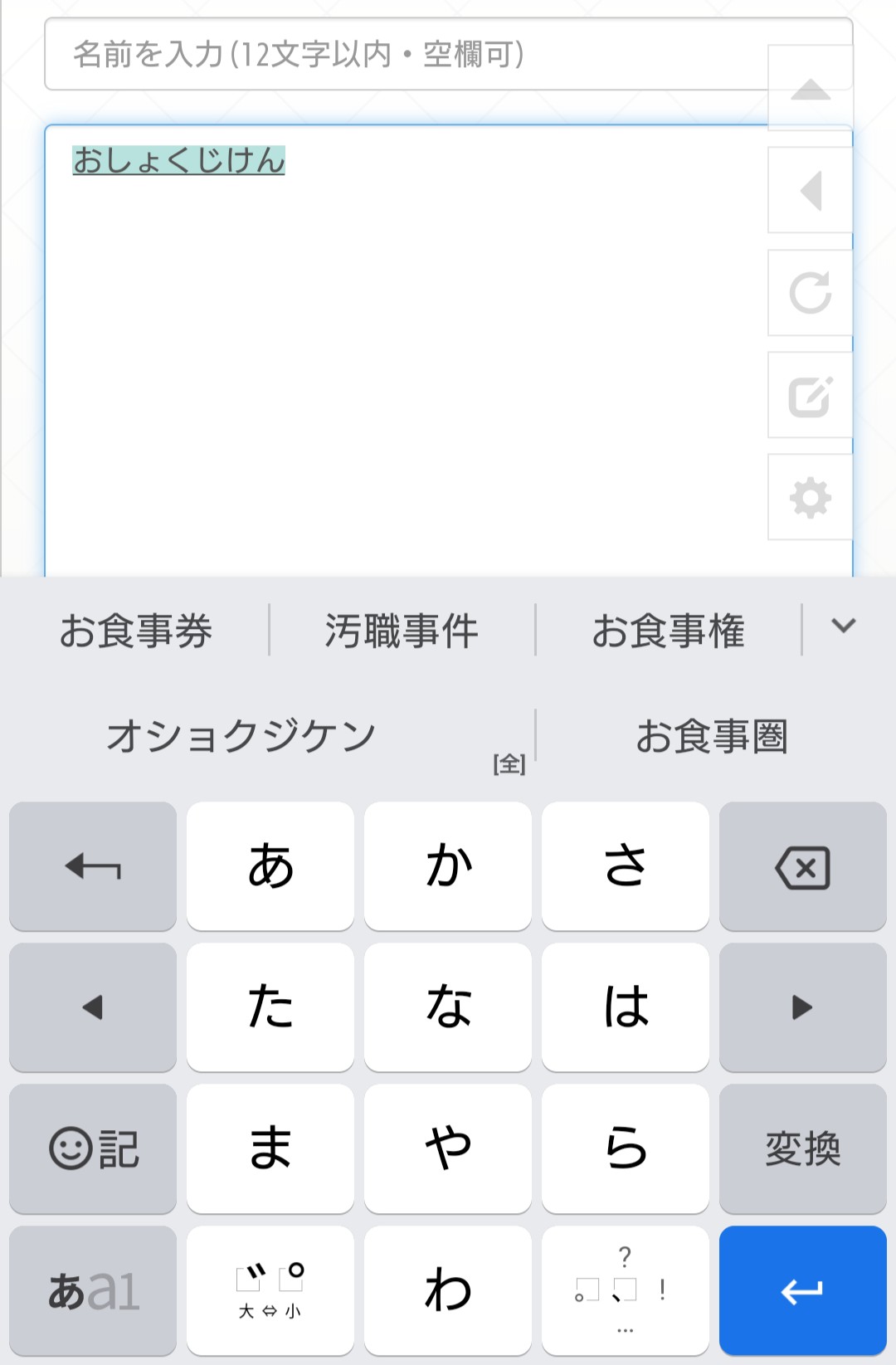The width and height of the screenshot is (896, 1365).
Task: Move cursor right with arrow key
Action: [801, 1007]
